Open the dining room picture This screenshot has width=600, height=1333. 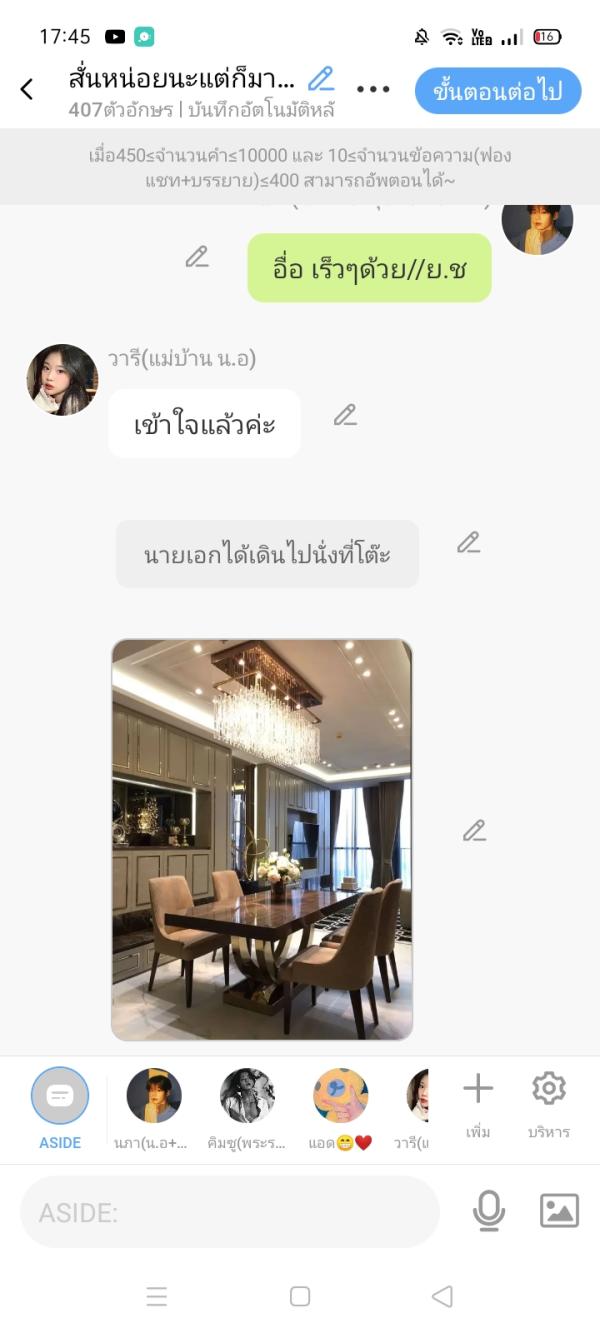(x=262, y=839)
